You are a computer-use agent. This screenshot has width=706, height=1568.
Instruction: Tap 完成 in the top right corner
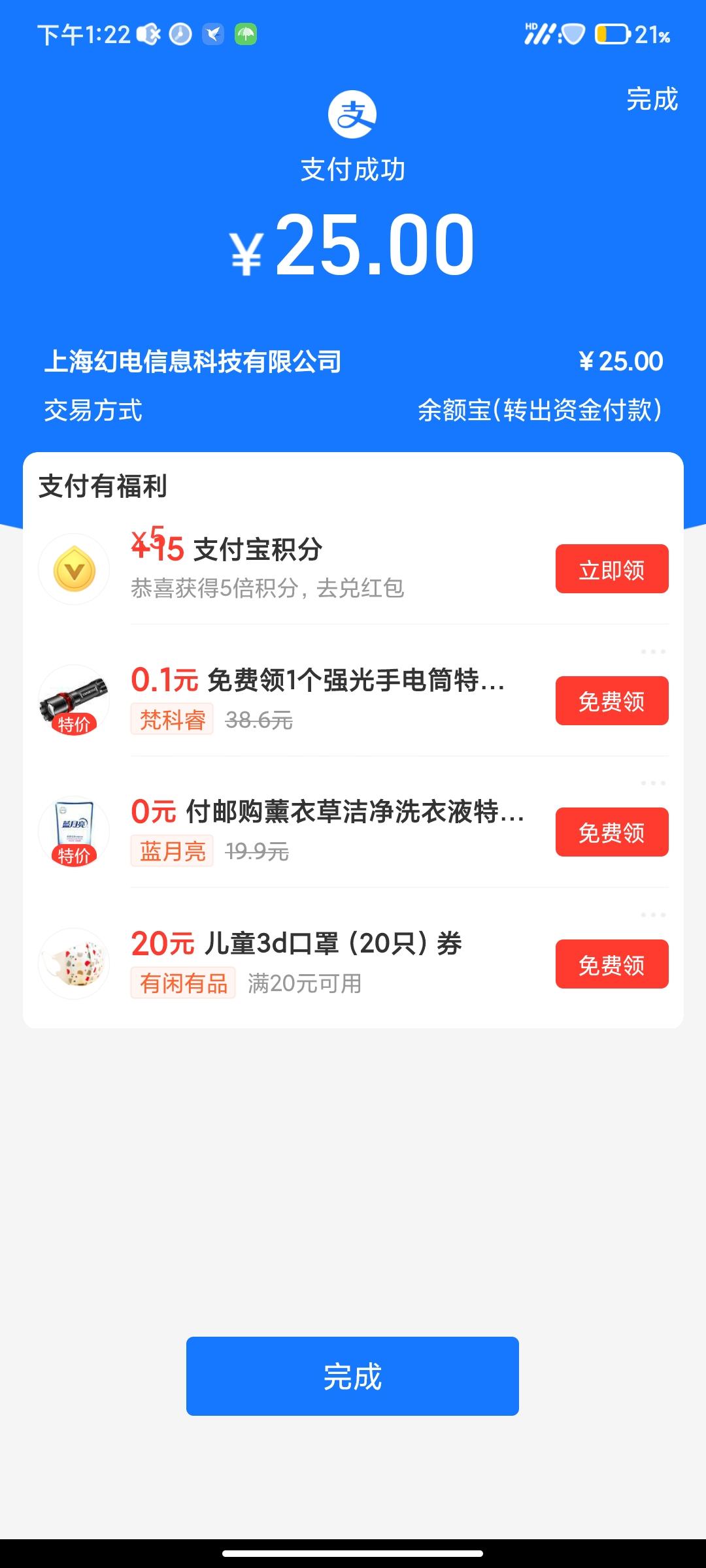point(651,99)
